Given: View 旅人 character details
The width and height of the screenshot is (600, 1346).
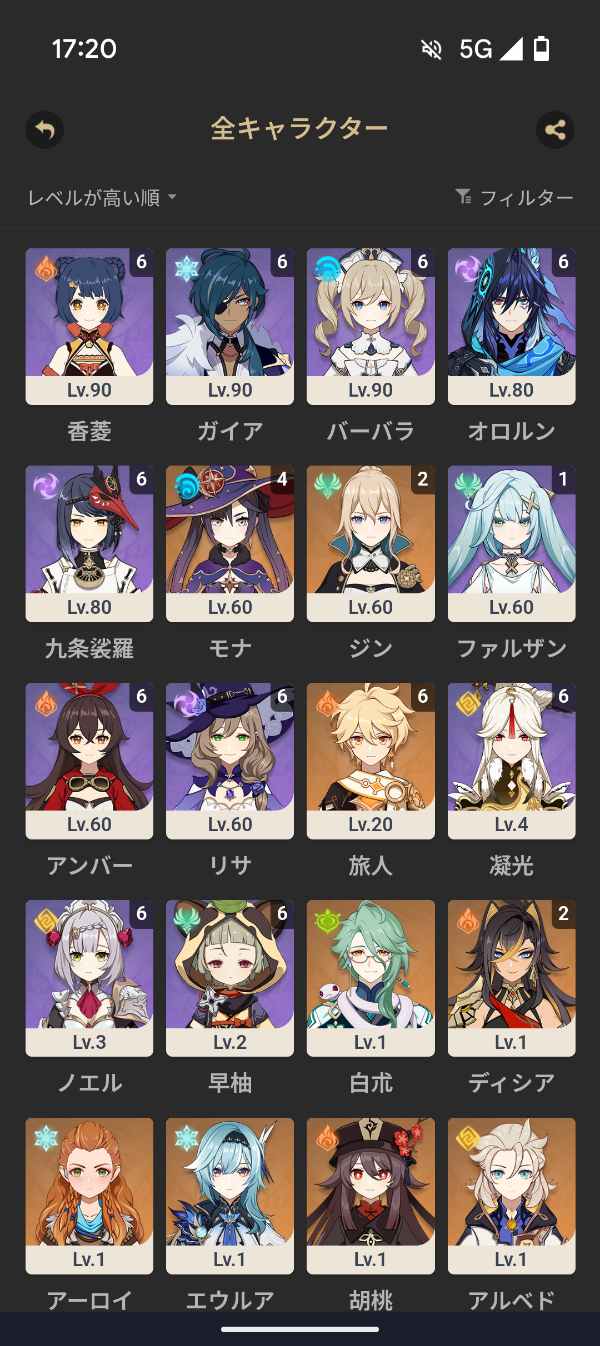Looking at the screenshot, I should click(x=371, y=760).
